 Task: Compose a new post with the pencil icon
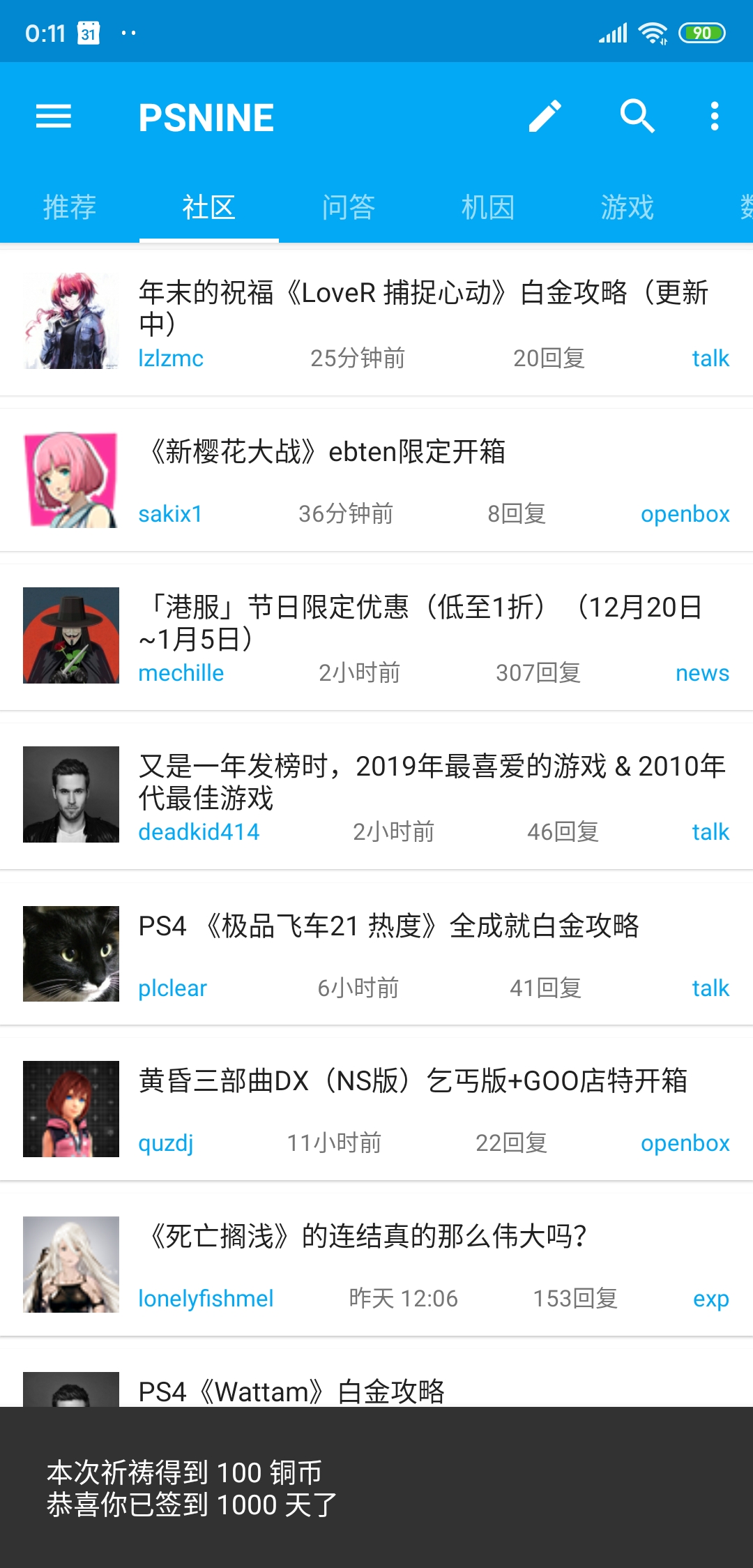click(545, 116)
